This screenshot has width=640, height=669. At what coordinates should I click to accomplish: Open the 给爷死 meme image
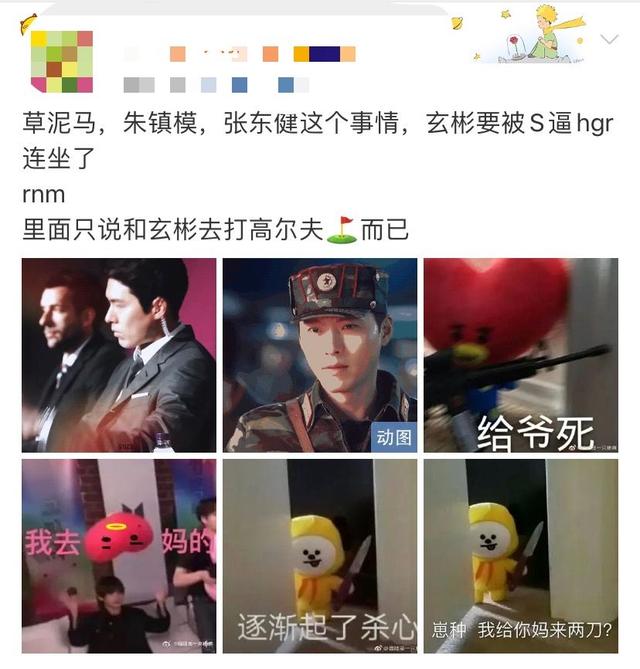[520, 355]
